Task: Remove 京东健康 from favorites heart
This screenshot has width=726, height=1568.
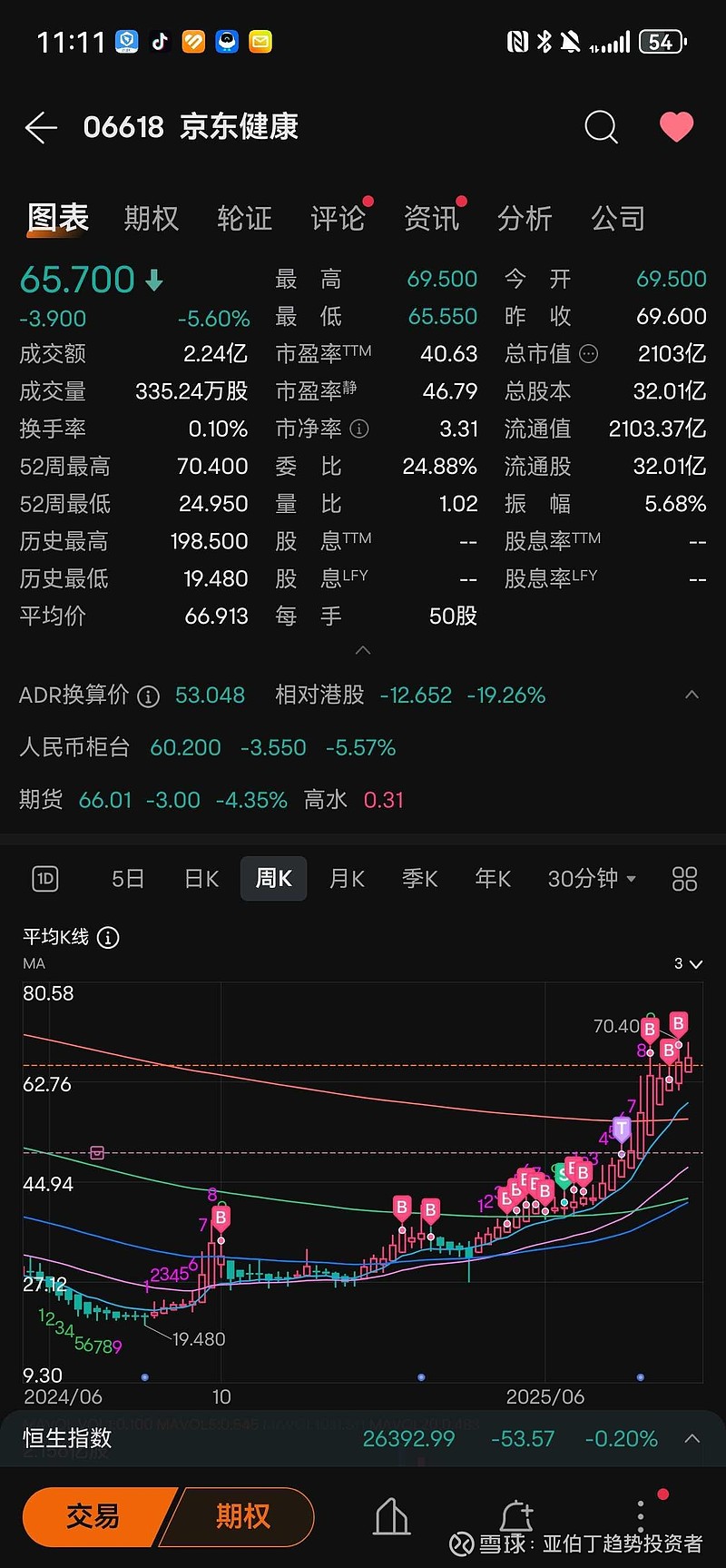Action: [676, 127]
